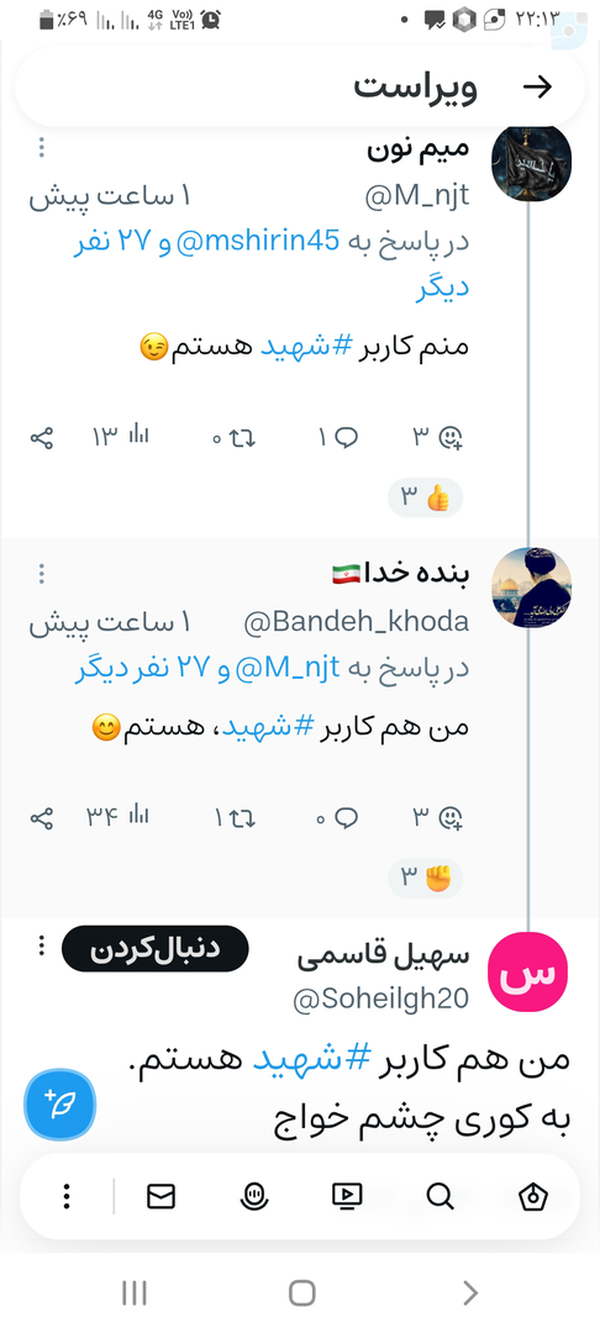Open سهیل قاسمی's profile avatar
Viewport: 600px width, 1333px height.
pyautogui.click(x=527, y=973)
